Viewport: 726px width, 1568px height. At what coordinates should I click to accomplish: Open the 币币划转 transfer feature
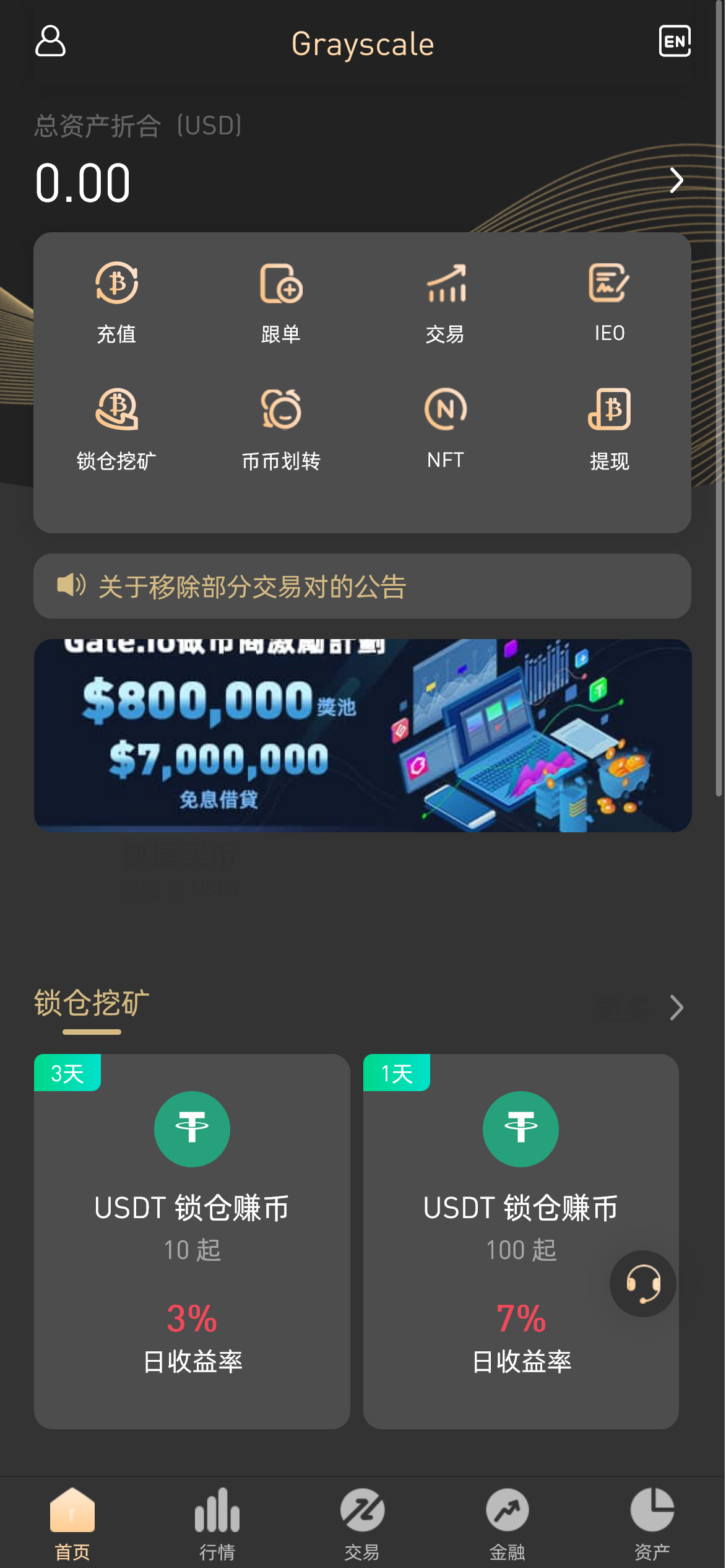pos(280,429)
